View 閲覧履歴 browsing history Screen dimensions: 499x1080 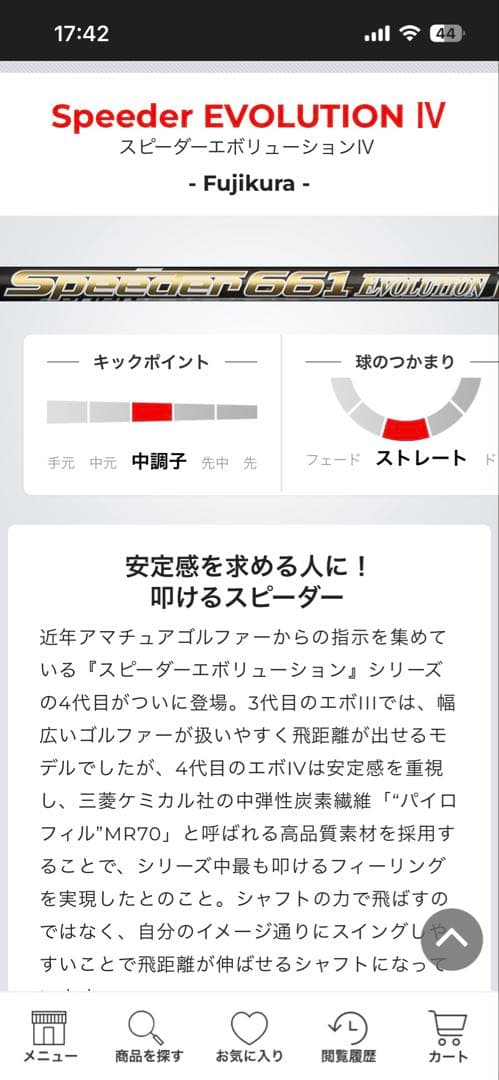pos(349,1036)
